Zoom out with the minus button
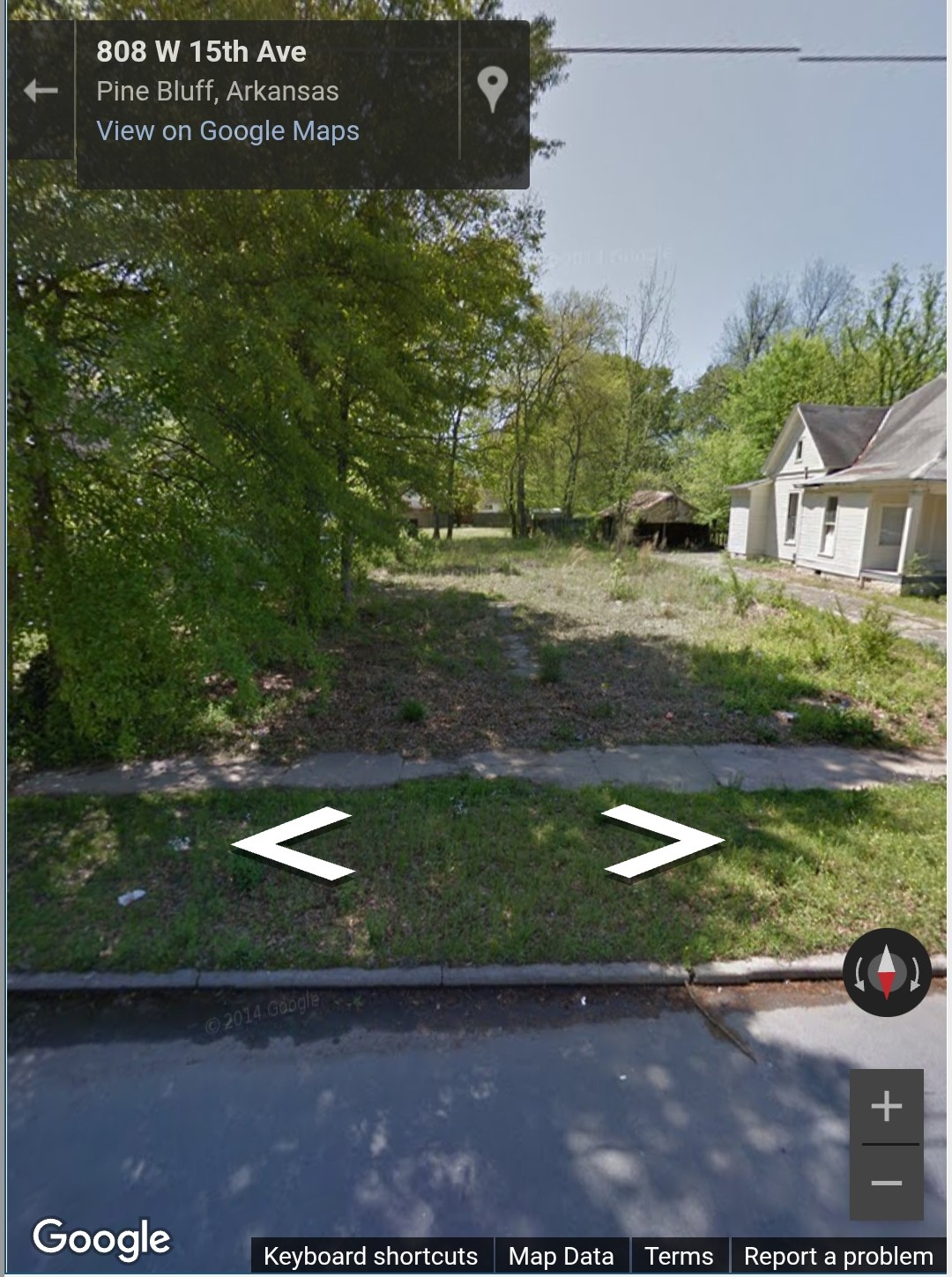Viewport: 952px width, 1277px height. [886, 1183]
